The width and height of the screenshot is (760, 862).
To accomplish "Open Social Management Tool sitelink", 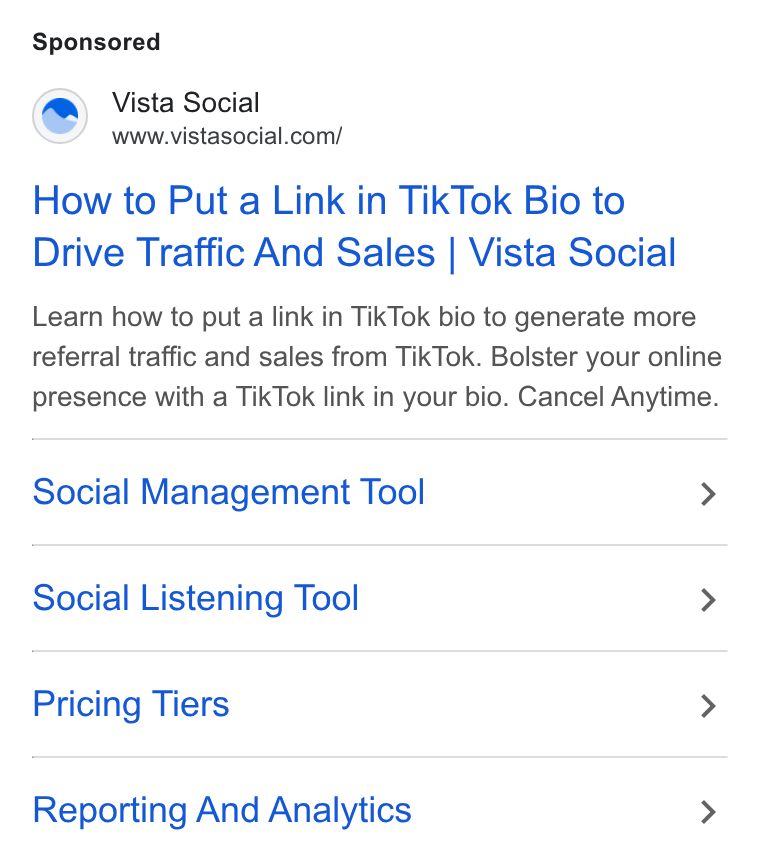I will click(x=379, y=492).
